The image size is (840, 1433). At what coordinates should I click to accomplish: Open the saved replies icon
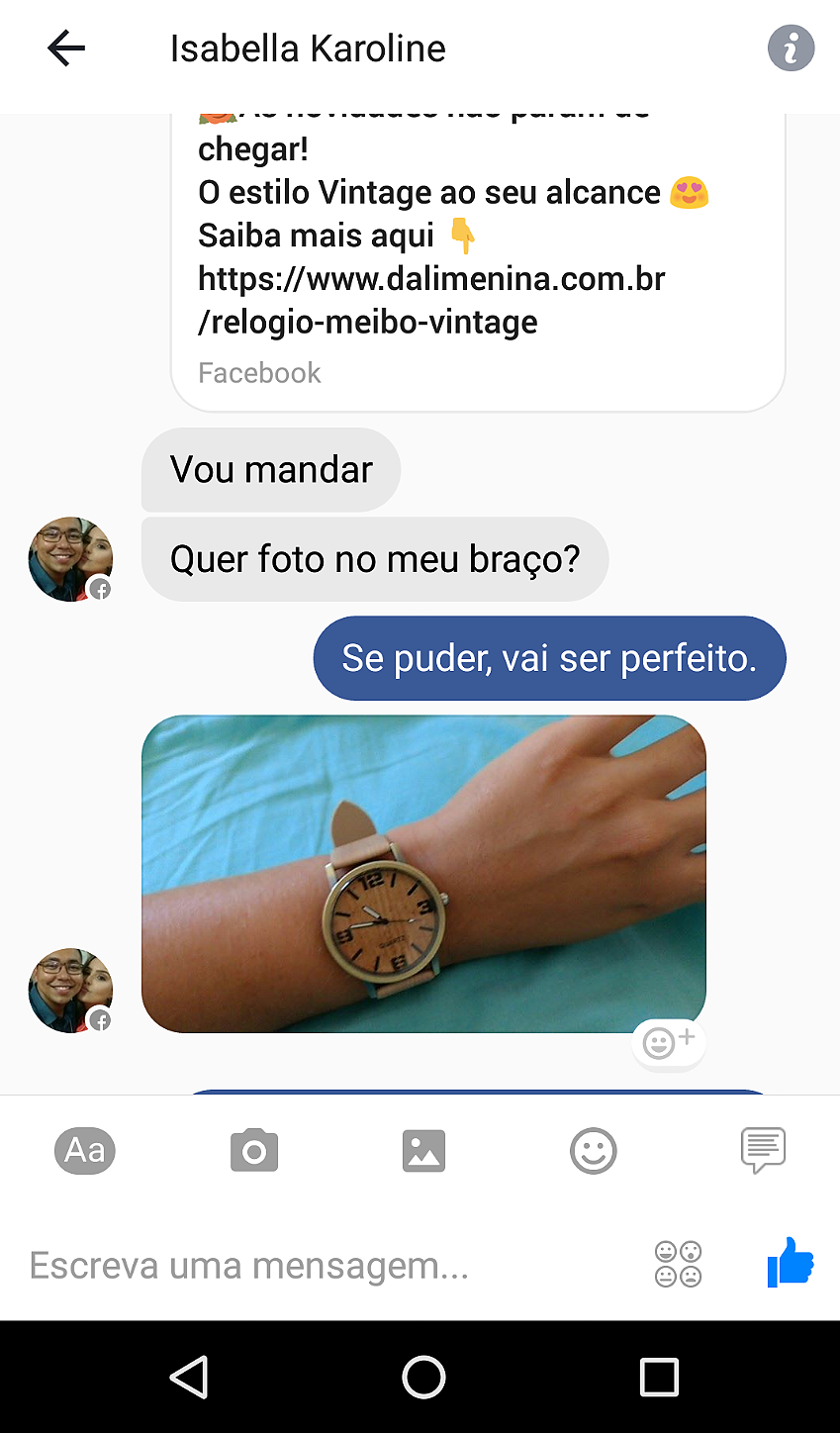(x=763, y=1151)
